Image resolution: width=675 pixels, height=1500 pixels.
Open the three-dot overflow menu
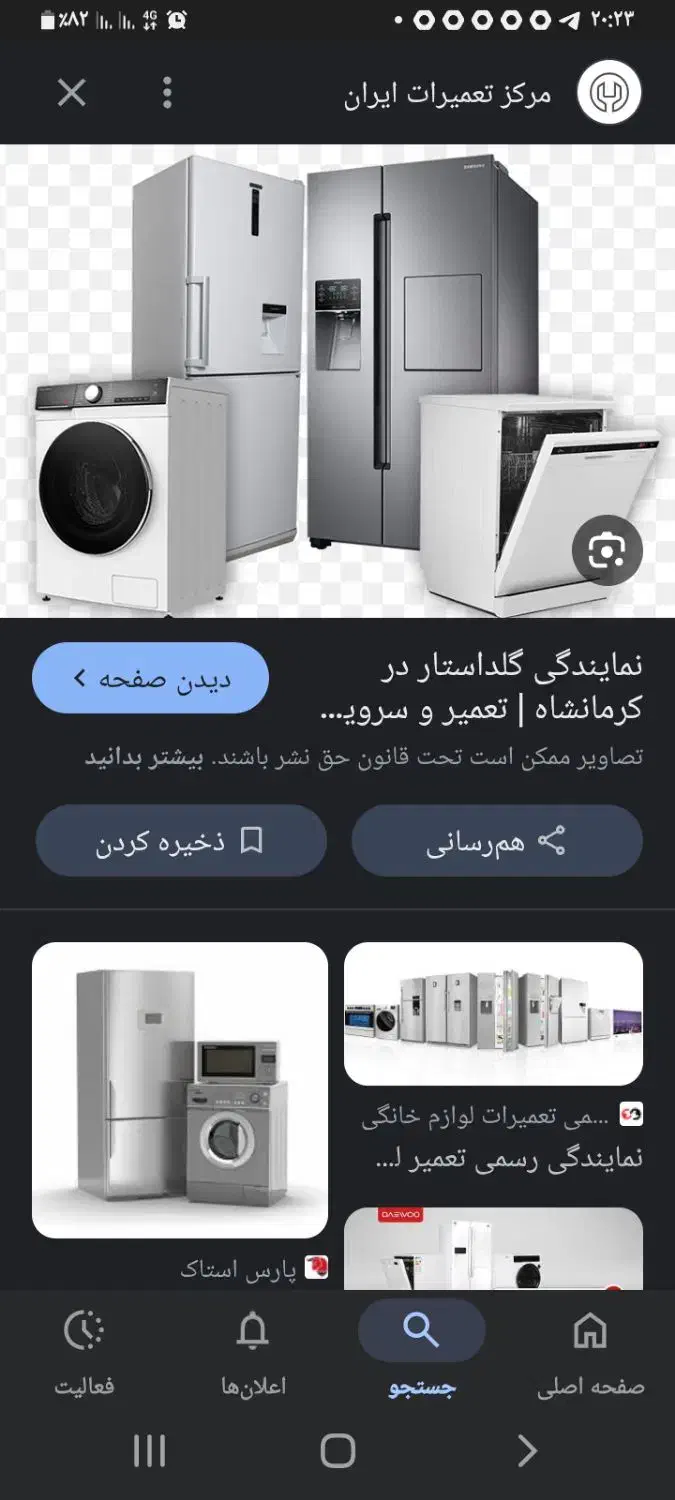click(167, 93)
